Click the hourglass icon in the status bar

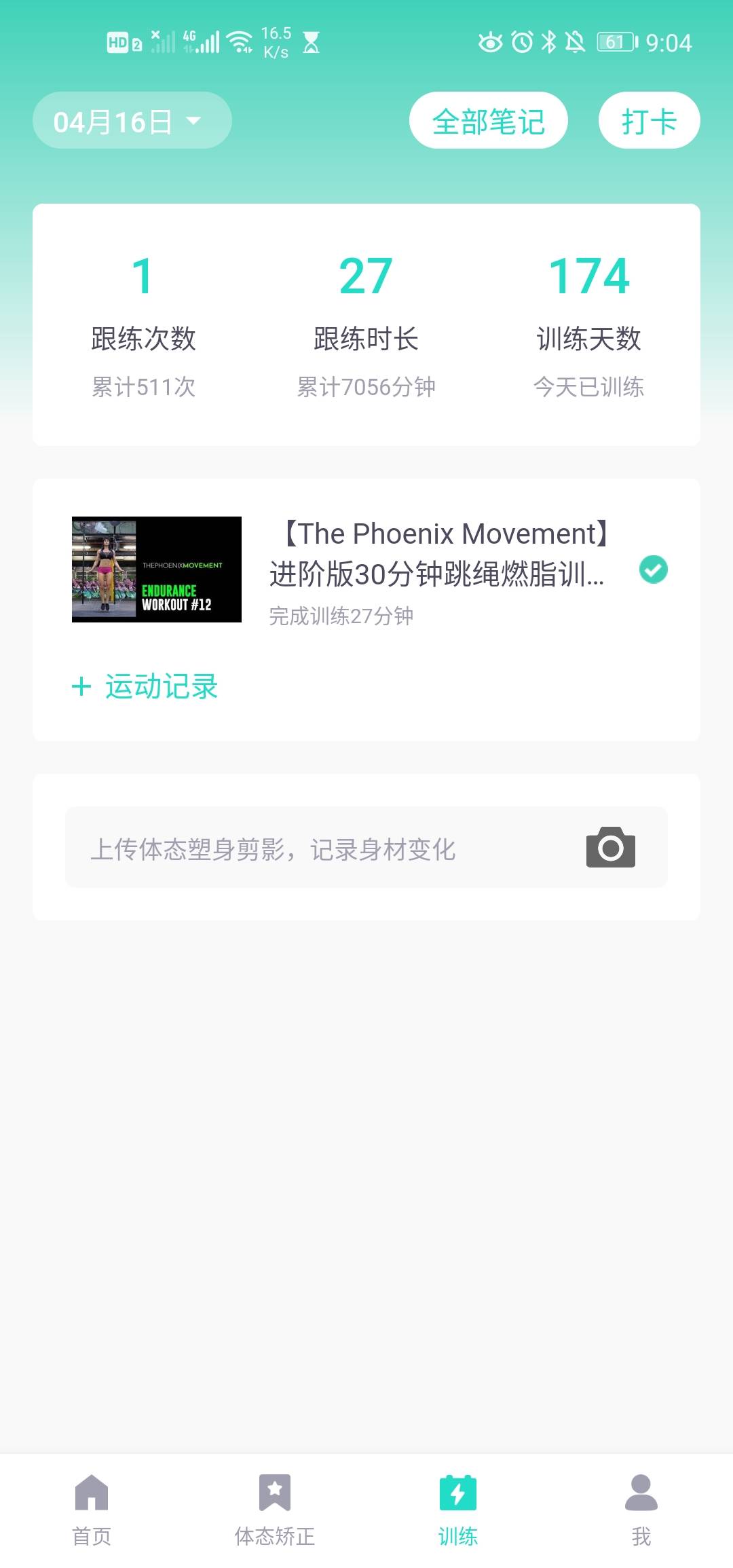(x=313, y=42)
